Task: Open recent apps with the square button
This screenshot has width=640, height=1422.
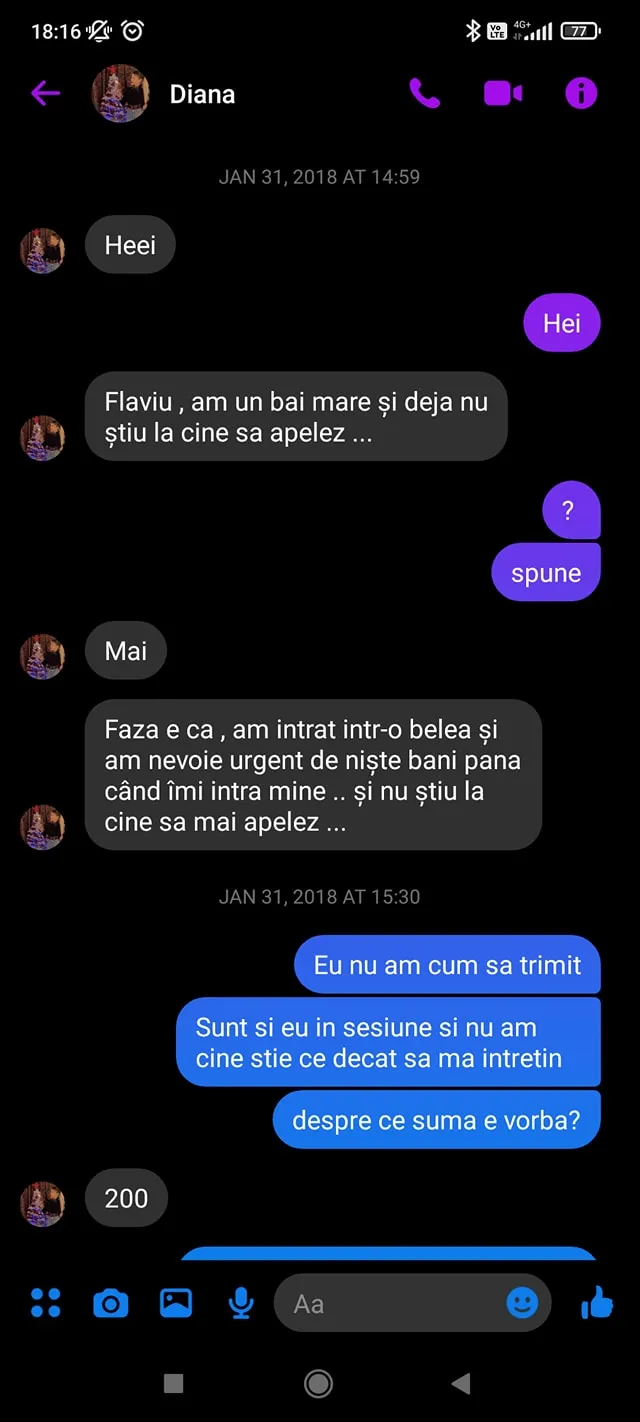Action: 173,1383
